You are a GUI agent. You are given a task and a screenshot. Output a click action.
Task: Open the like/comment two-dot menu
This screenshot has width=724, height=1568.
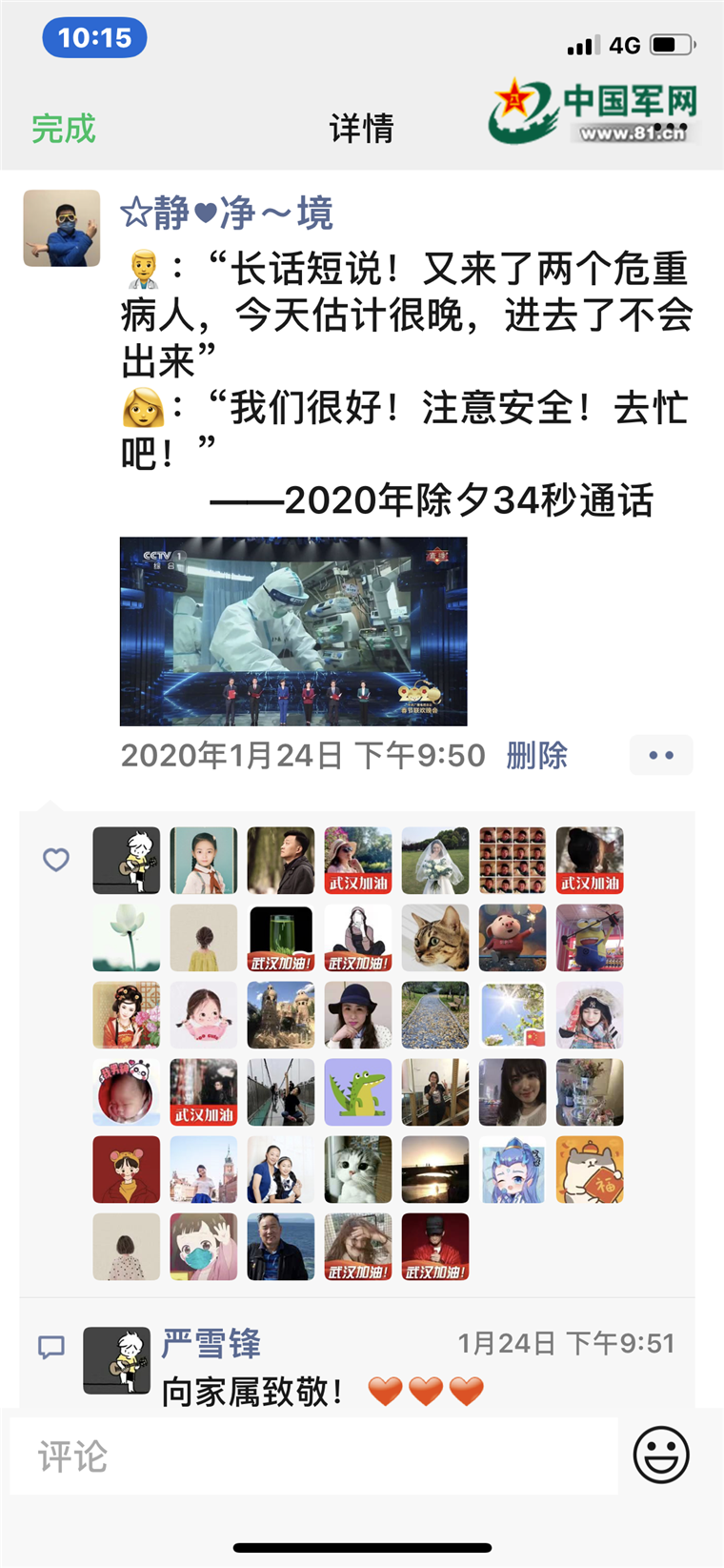(661, 755)
